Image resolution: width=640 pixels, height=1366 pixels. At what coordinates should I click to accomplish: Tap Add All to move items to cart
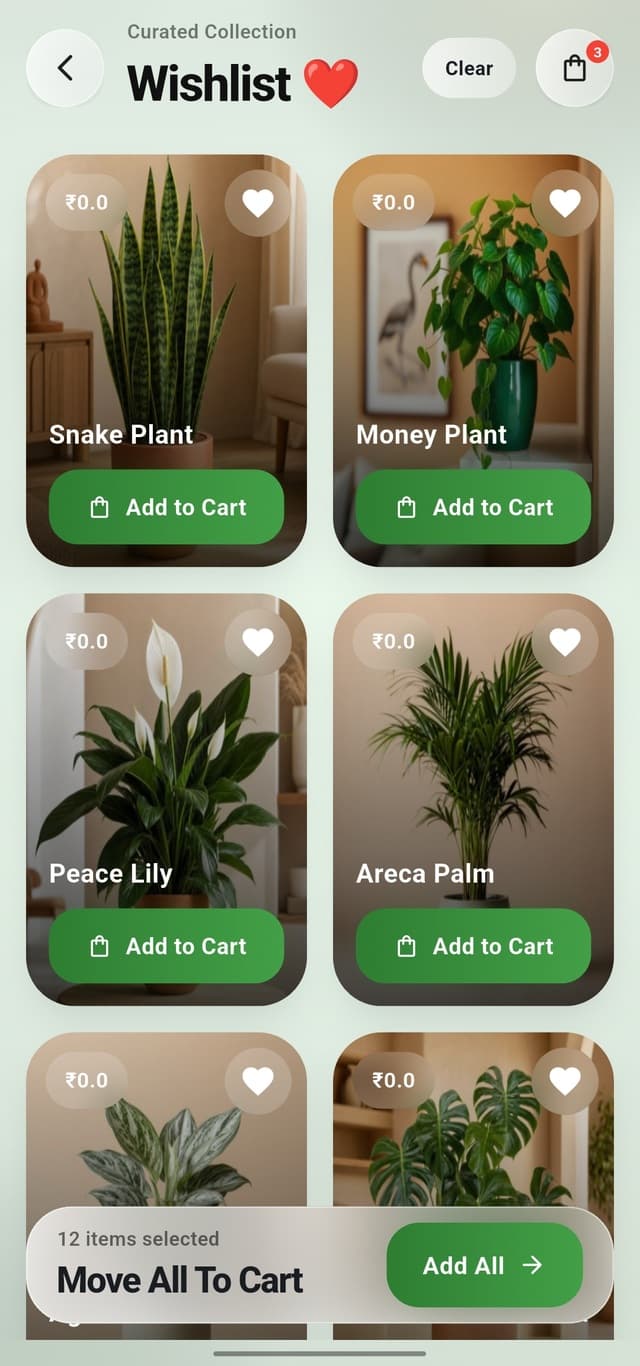484,1265
